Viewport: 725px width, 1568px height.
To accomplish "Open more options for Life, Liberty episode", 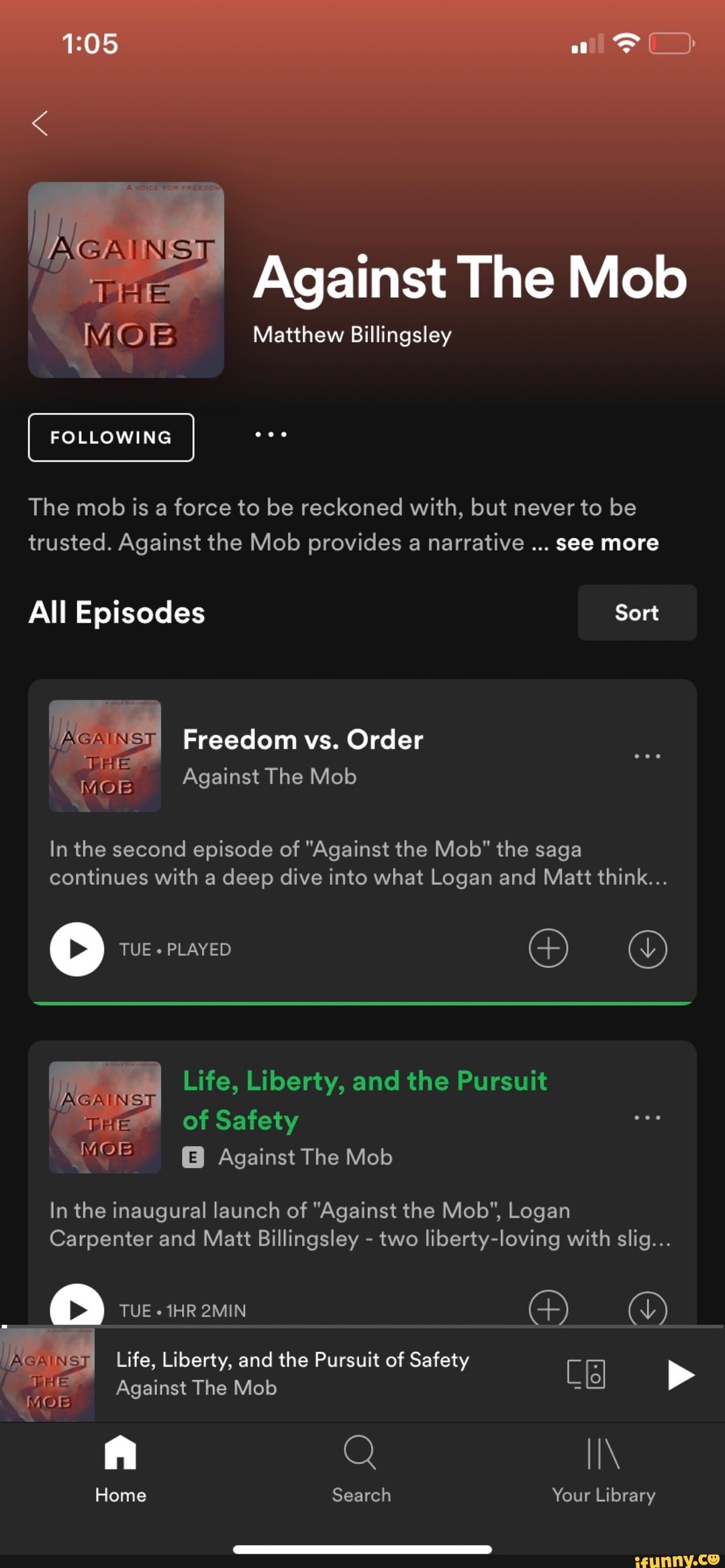I will (x=647, y=1118).
